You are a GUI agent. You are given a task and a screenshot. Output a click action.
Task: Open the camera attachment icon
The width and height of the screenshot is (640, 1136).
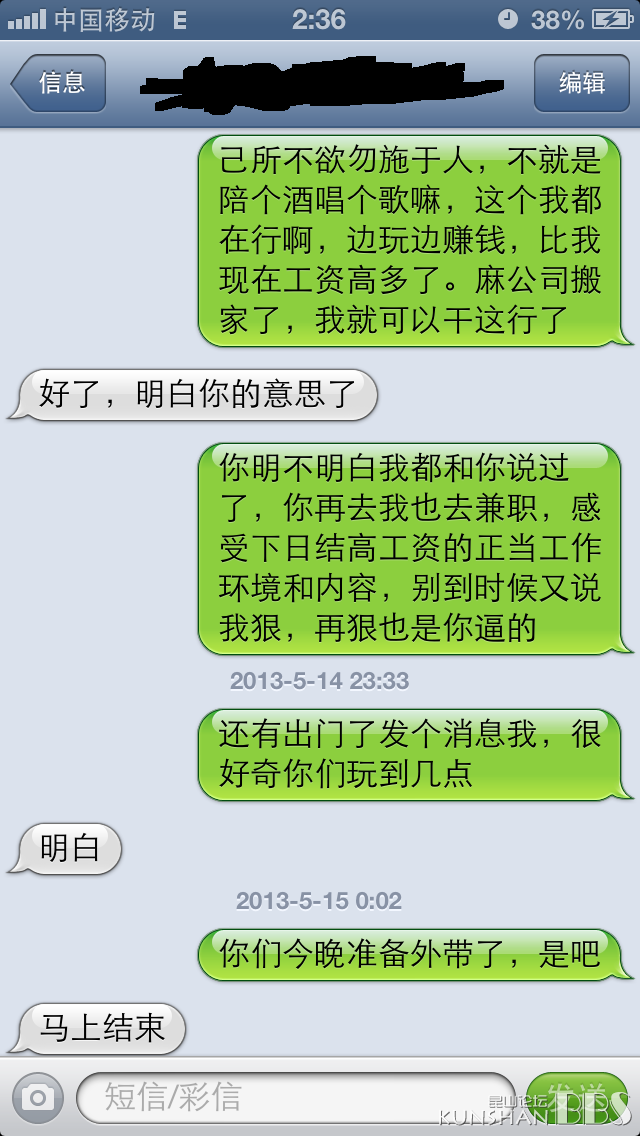(38, 1098)
